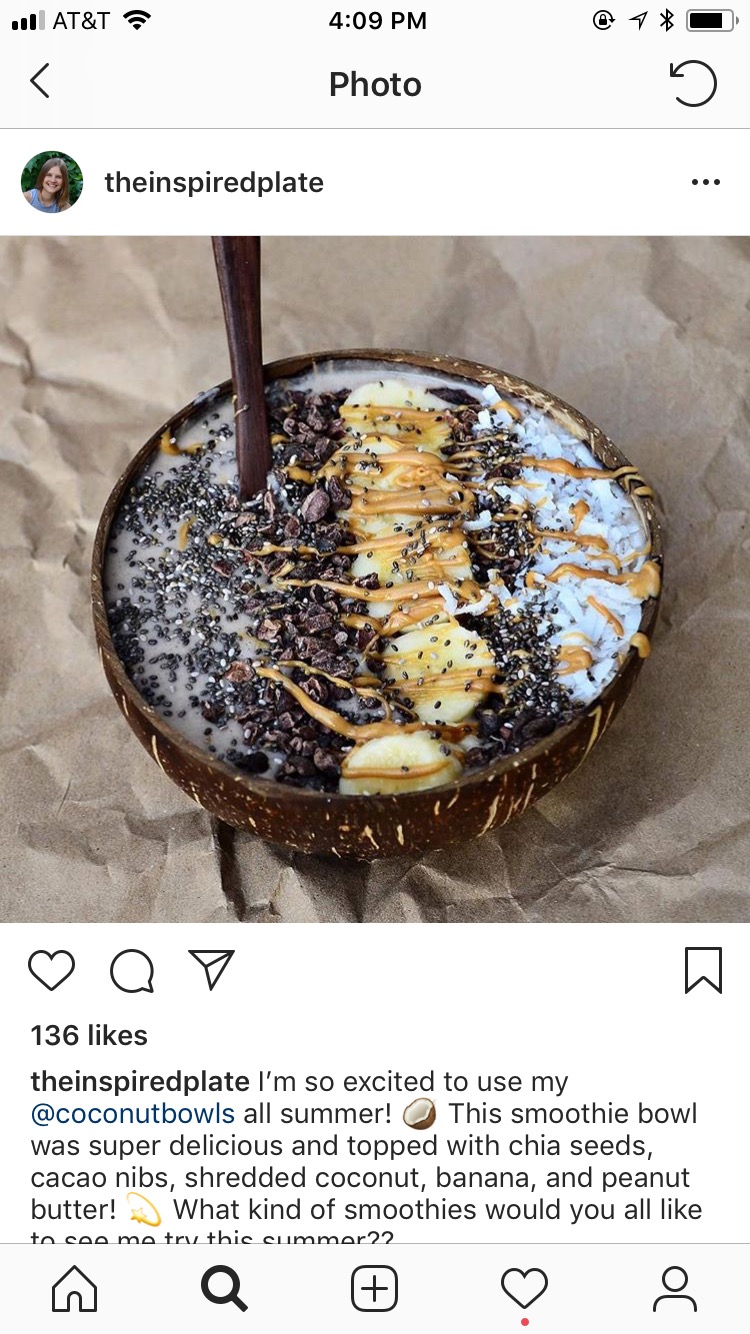Create a new post with plus tab
Image resolution: width=750 pixels, height=1334 pixels.
click(375, 1288)
